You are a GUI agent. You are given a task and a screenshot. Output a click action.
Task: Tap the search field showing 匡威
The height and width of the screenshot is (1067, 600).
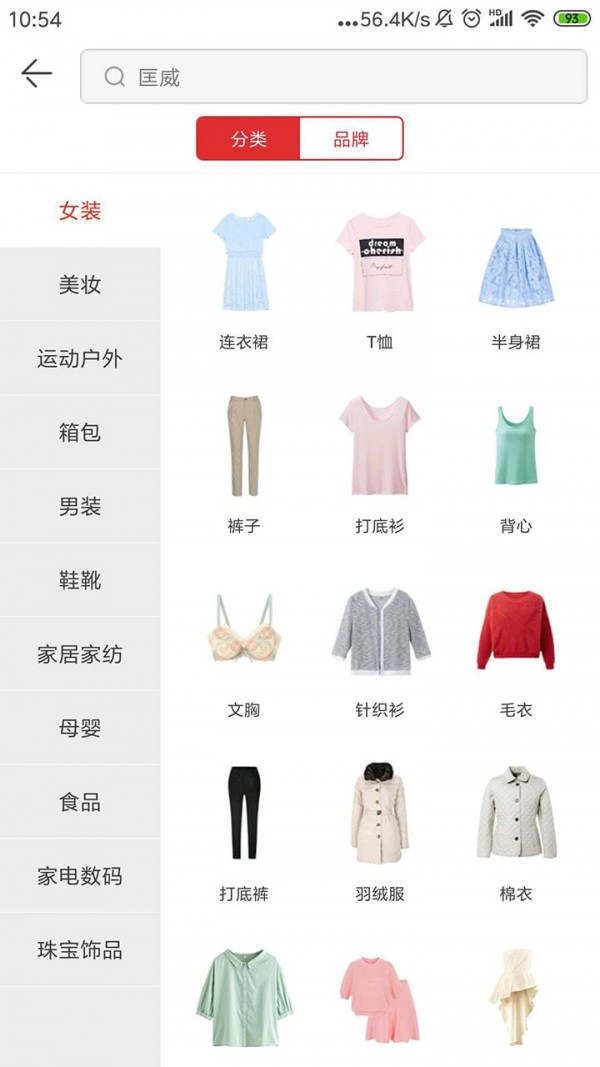(333, 77)
